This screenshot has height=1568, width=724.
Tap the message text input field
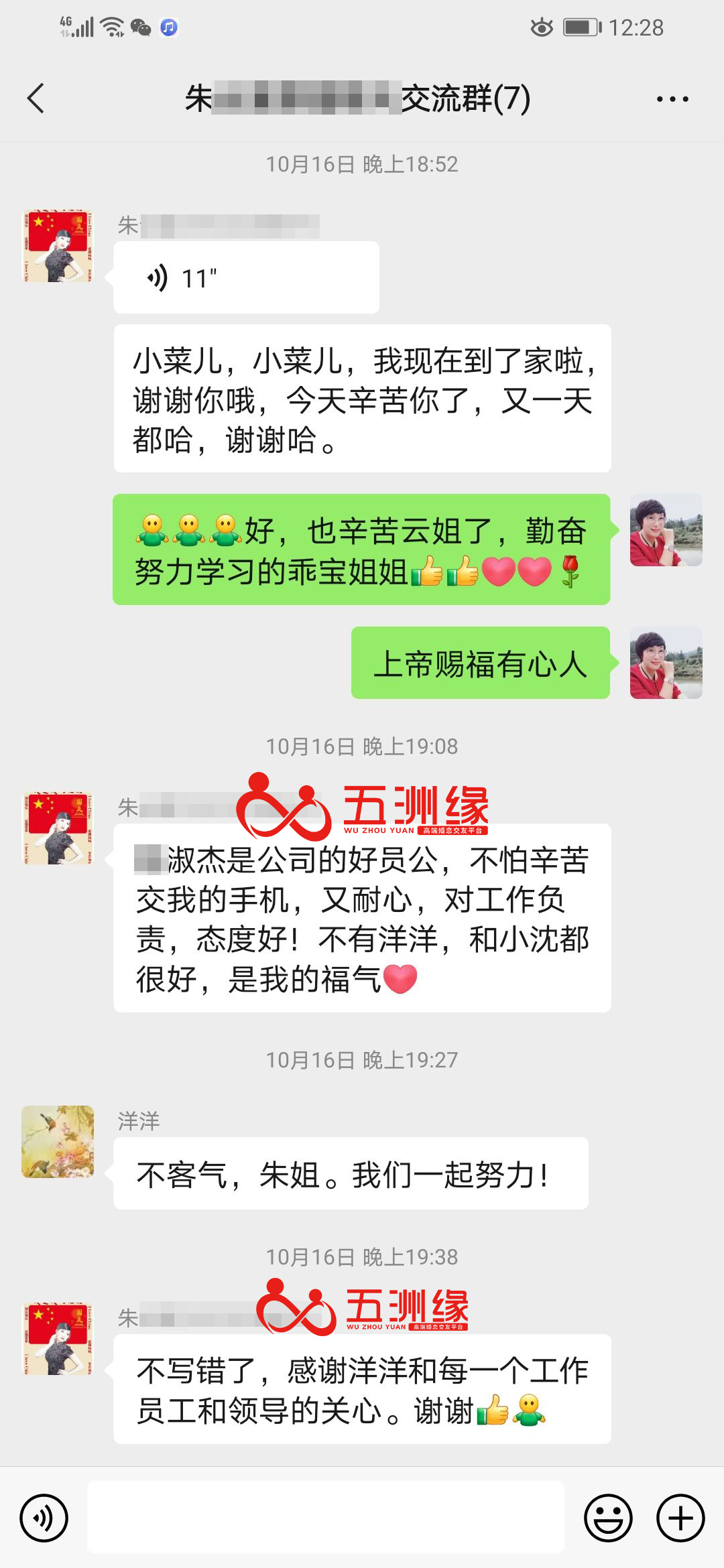(326, 1518)
